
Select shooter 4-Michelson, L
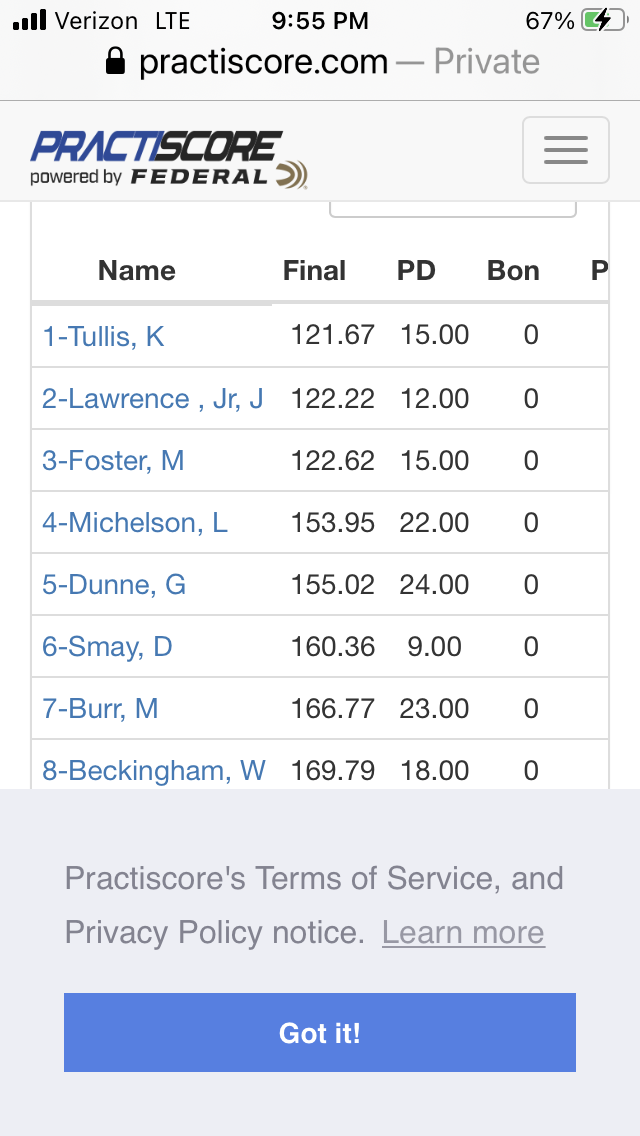[135, 523]
